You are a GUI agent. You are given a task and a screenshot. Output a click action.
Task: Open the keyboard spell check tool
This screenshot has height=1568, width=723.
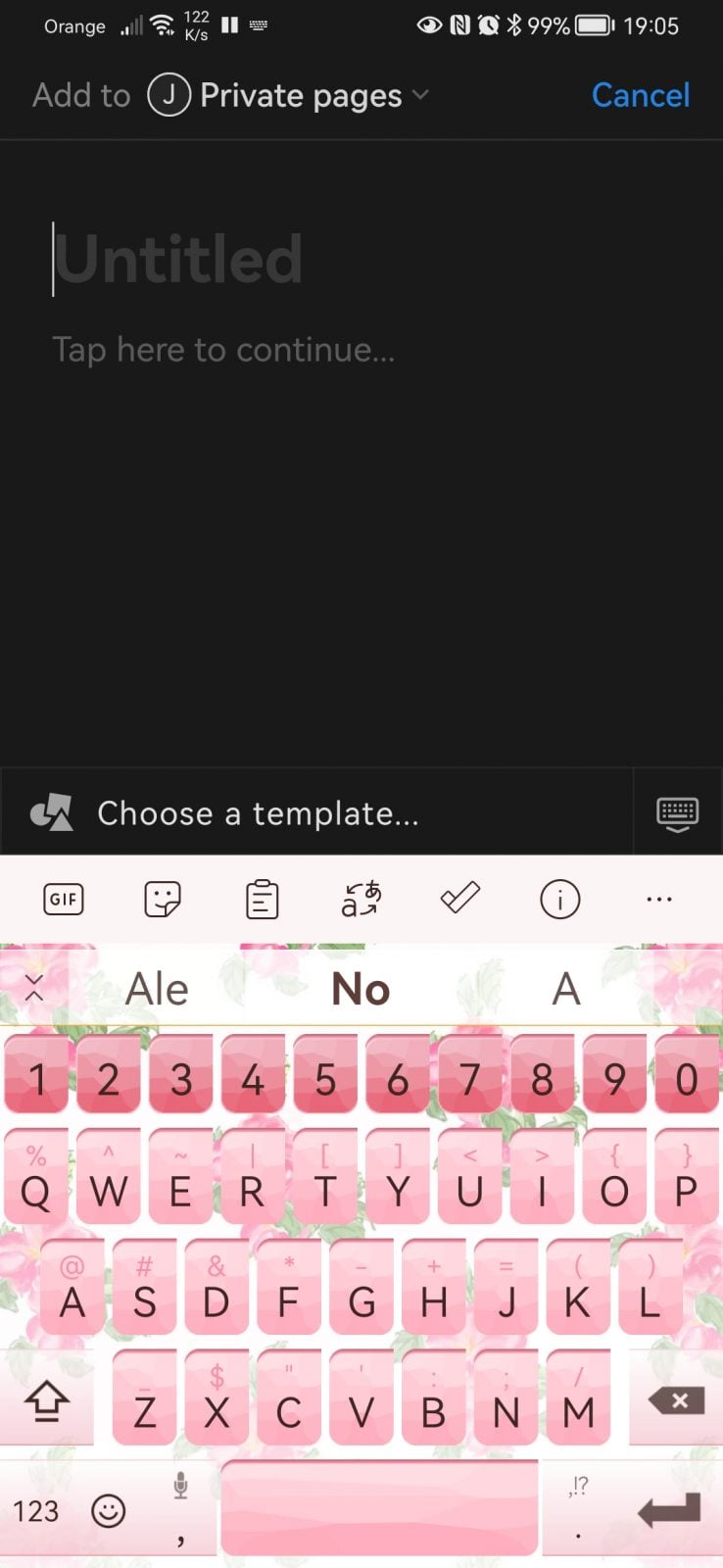(x=459, y=899)
